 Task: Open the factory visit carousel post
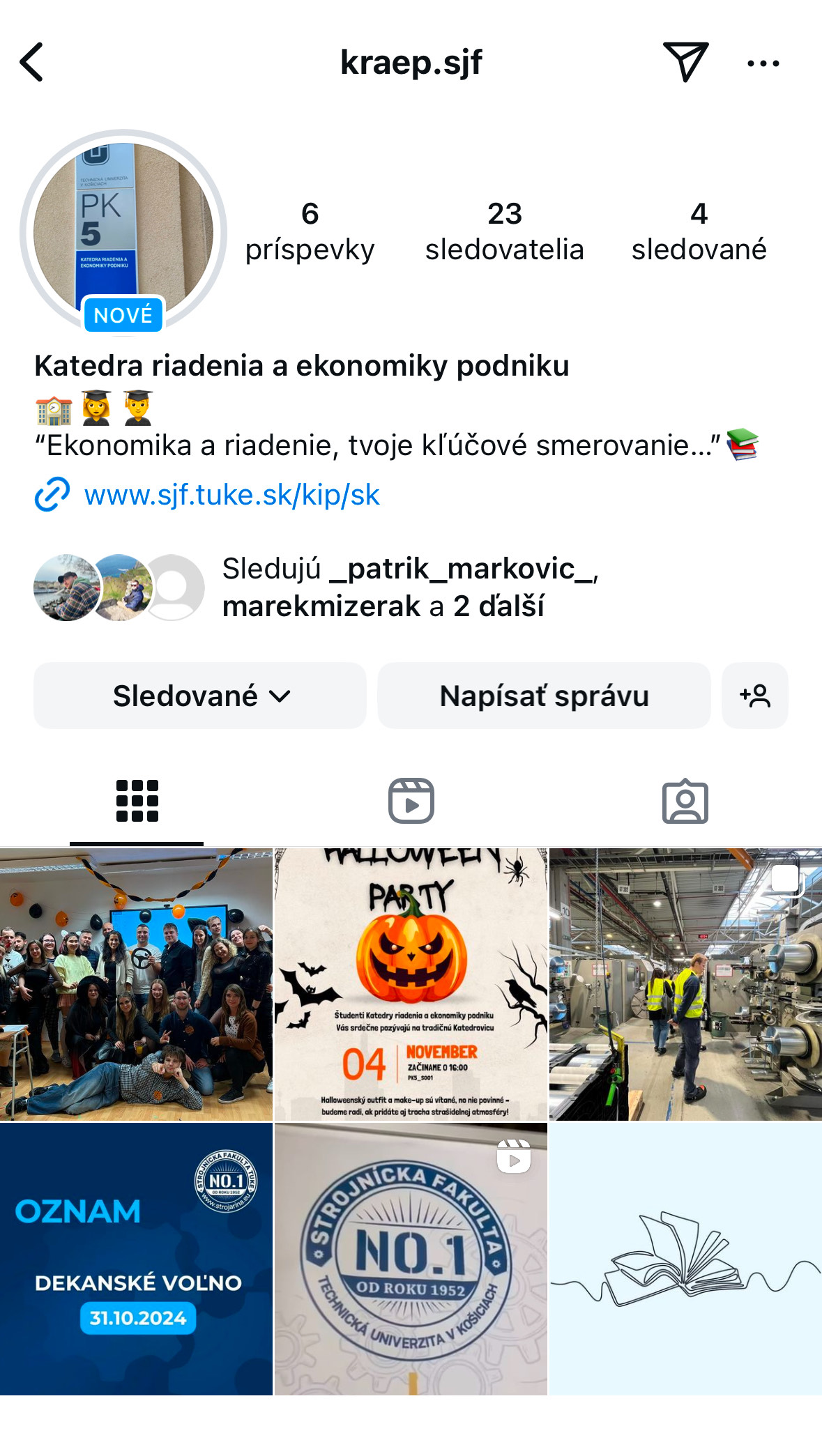tap(685, 984)
